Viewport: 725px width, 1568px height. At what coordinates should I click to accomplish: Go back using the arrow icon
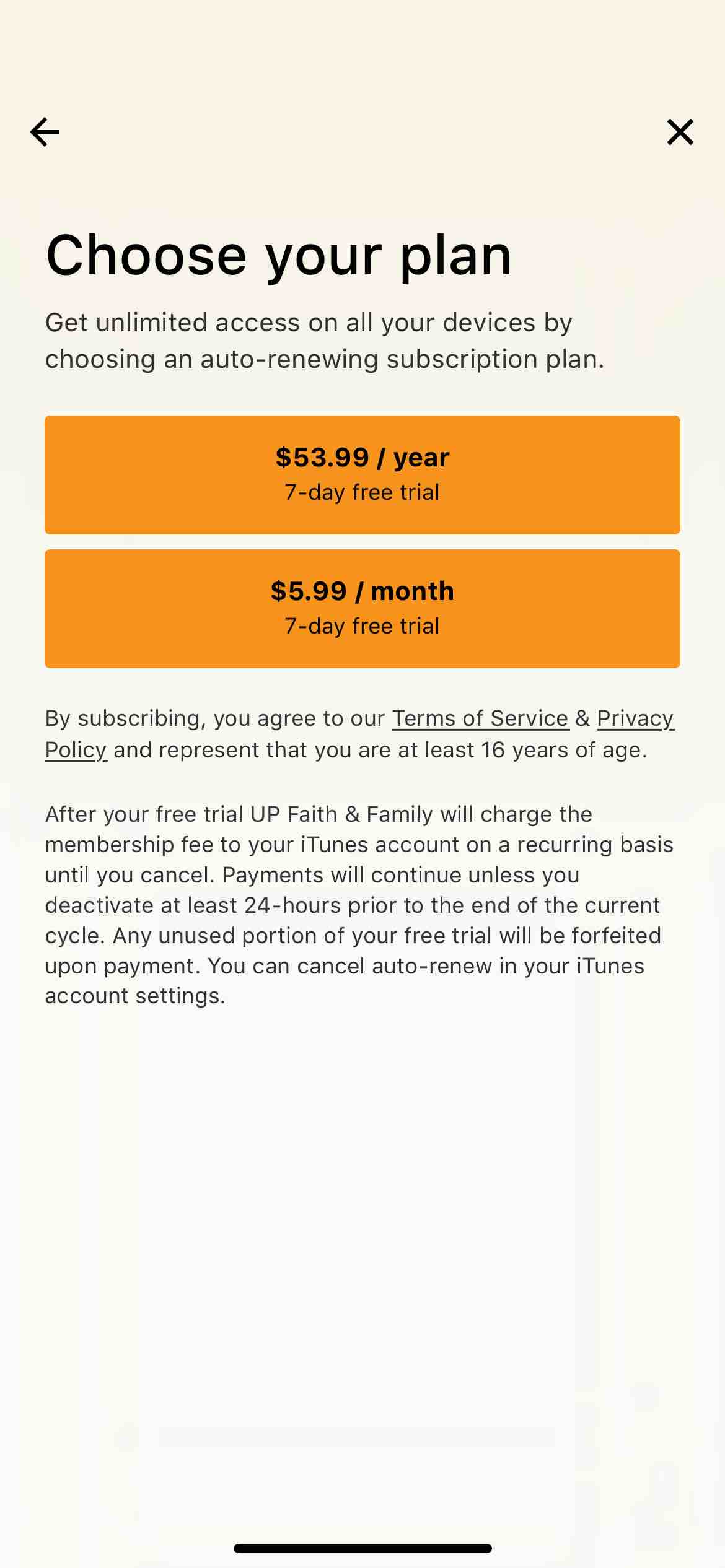click(45, 132)
